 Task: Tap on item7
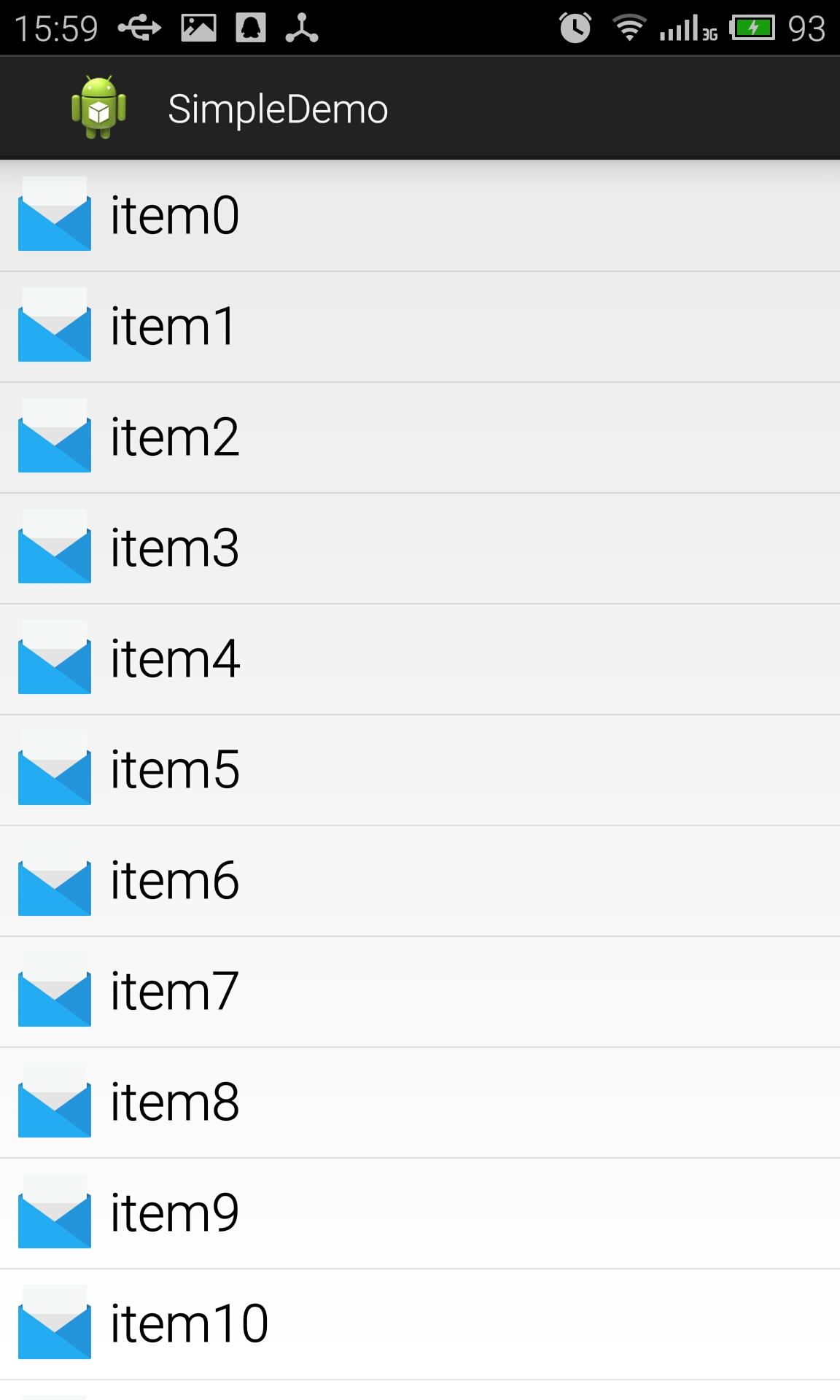coord(420,992)
